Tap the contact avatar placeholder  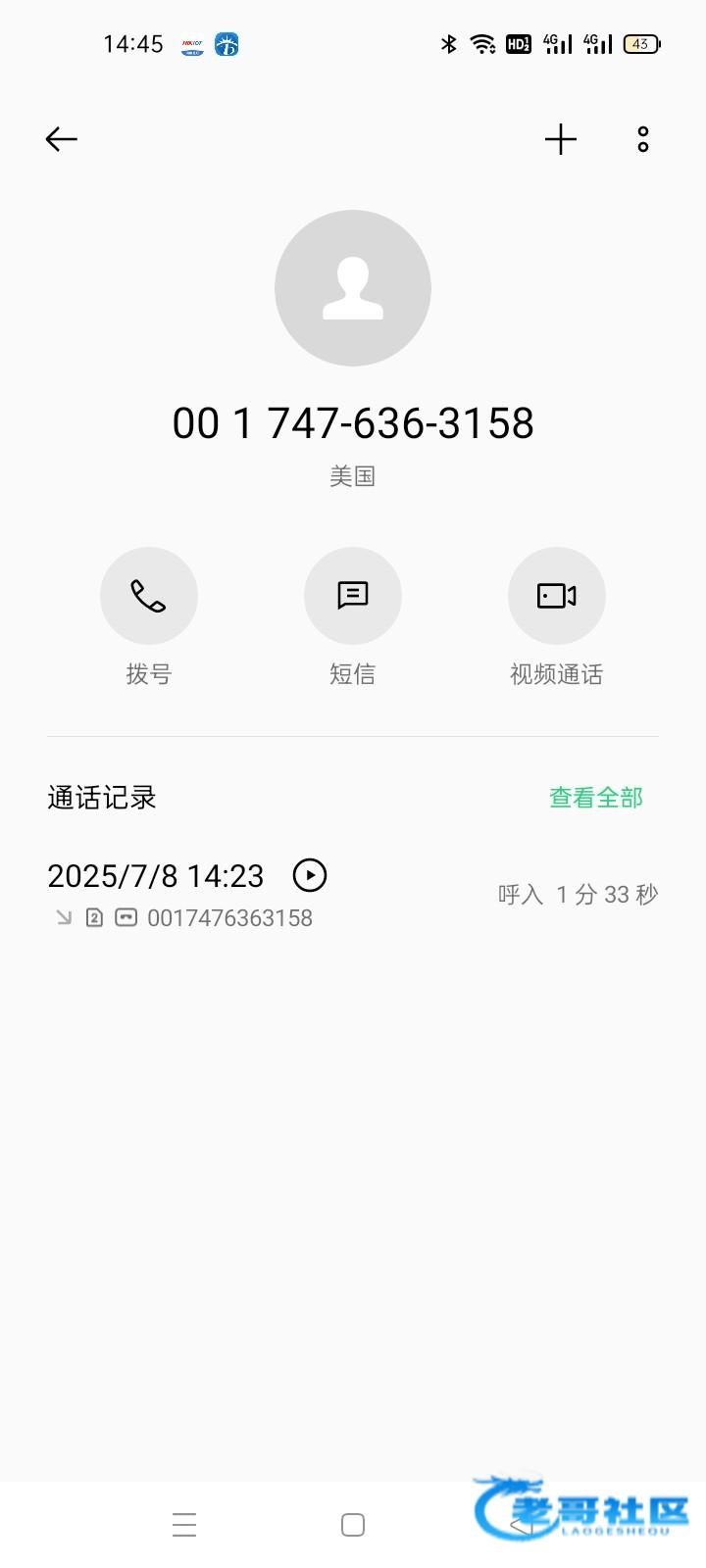pyautogui.click(x=353, y=288)
